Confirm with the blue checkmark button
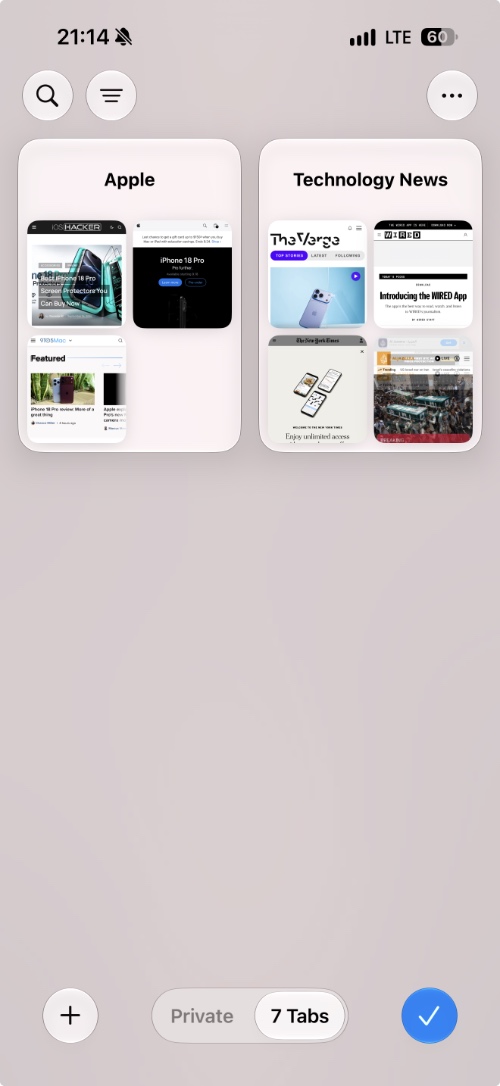 point(429,1015)
